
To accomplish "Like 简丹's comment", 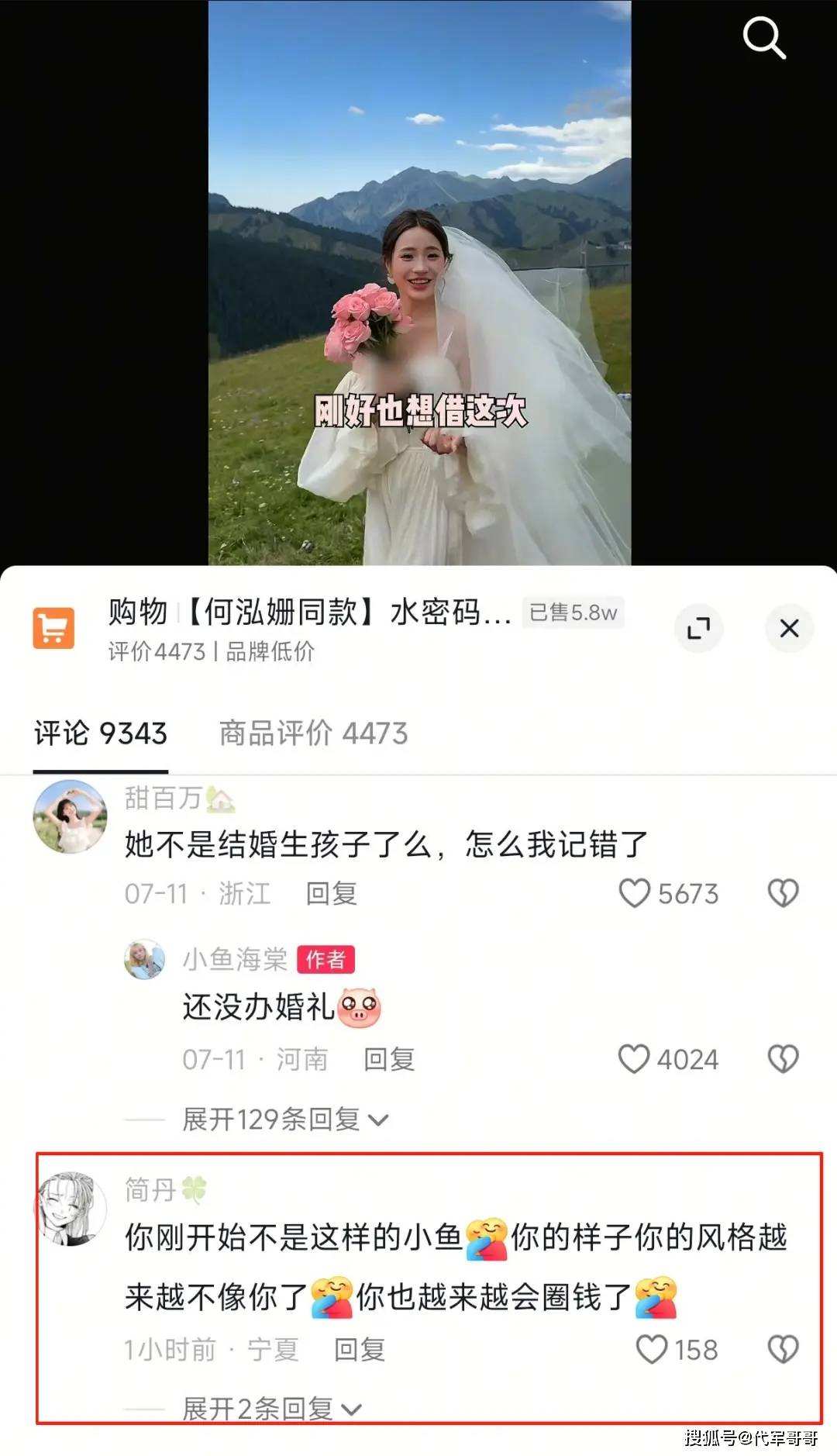I will (652, 1350).
